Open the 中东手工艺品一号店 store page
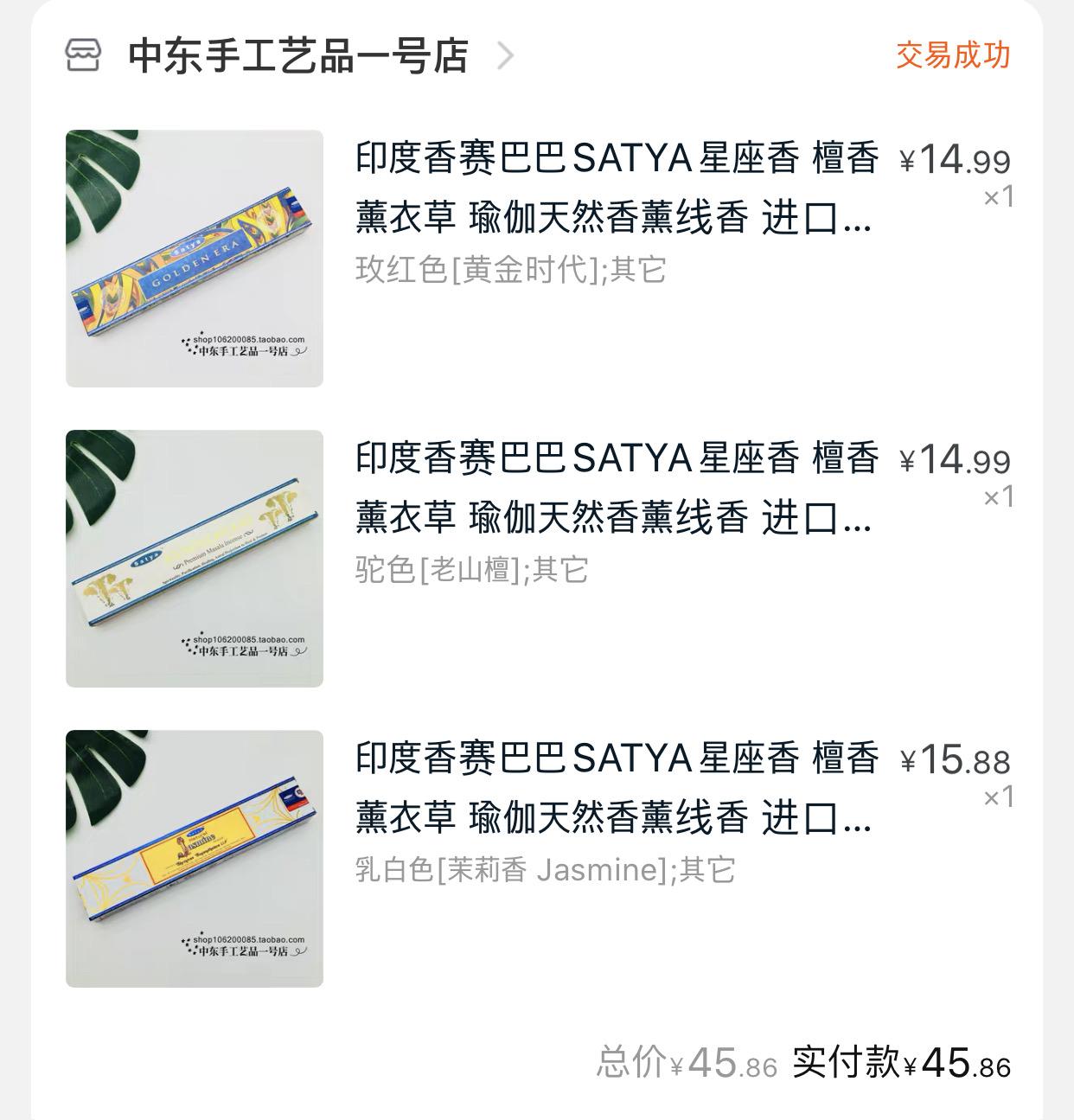Viewport: 1074px width, 1120px height. (297, 56)
